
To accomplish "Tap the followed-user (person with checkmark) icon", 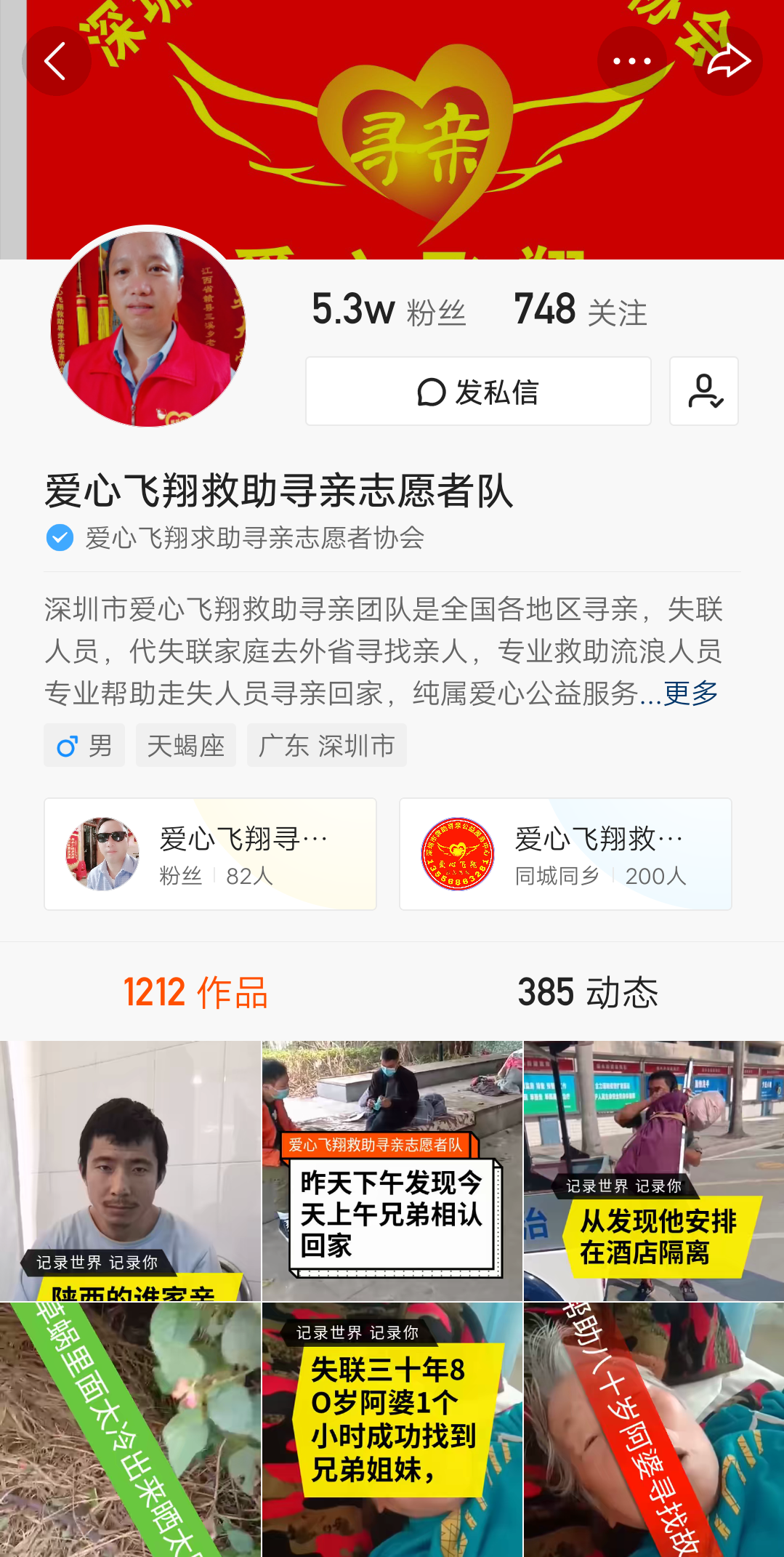I will tap(703, 390).
